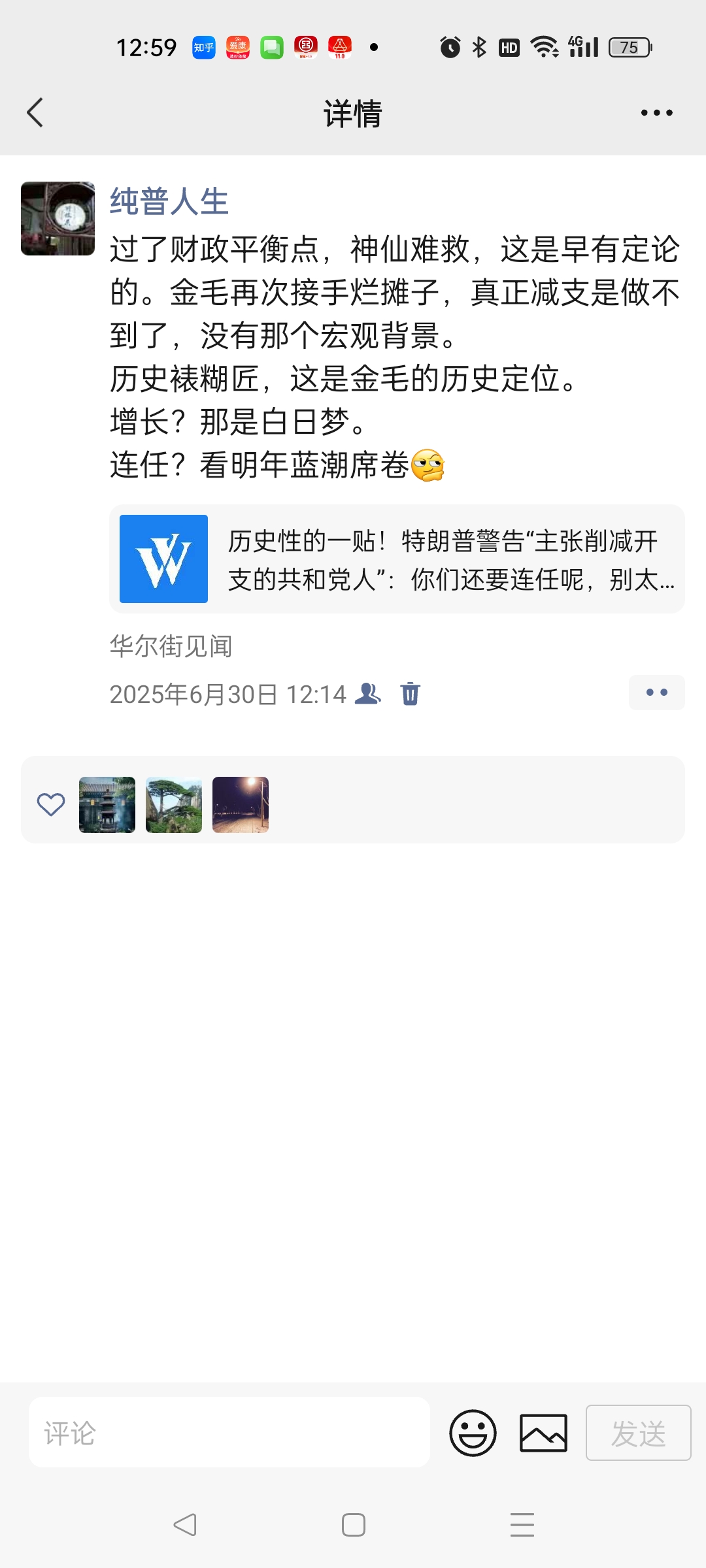Open the emoji picker

(473, 1433)
